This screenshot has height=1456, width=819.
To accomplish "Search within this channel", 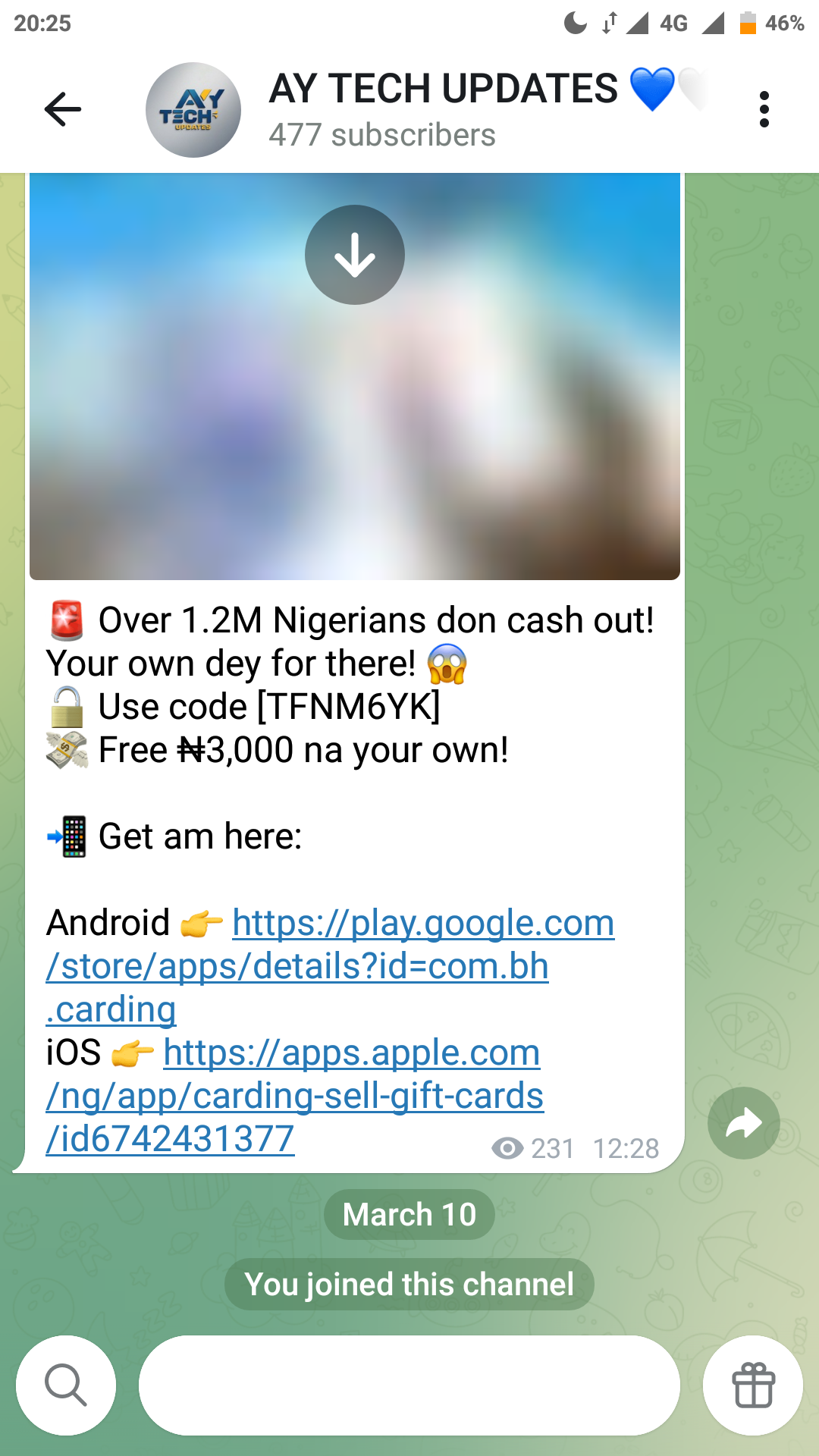I will (66, 1385).
